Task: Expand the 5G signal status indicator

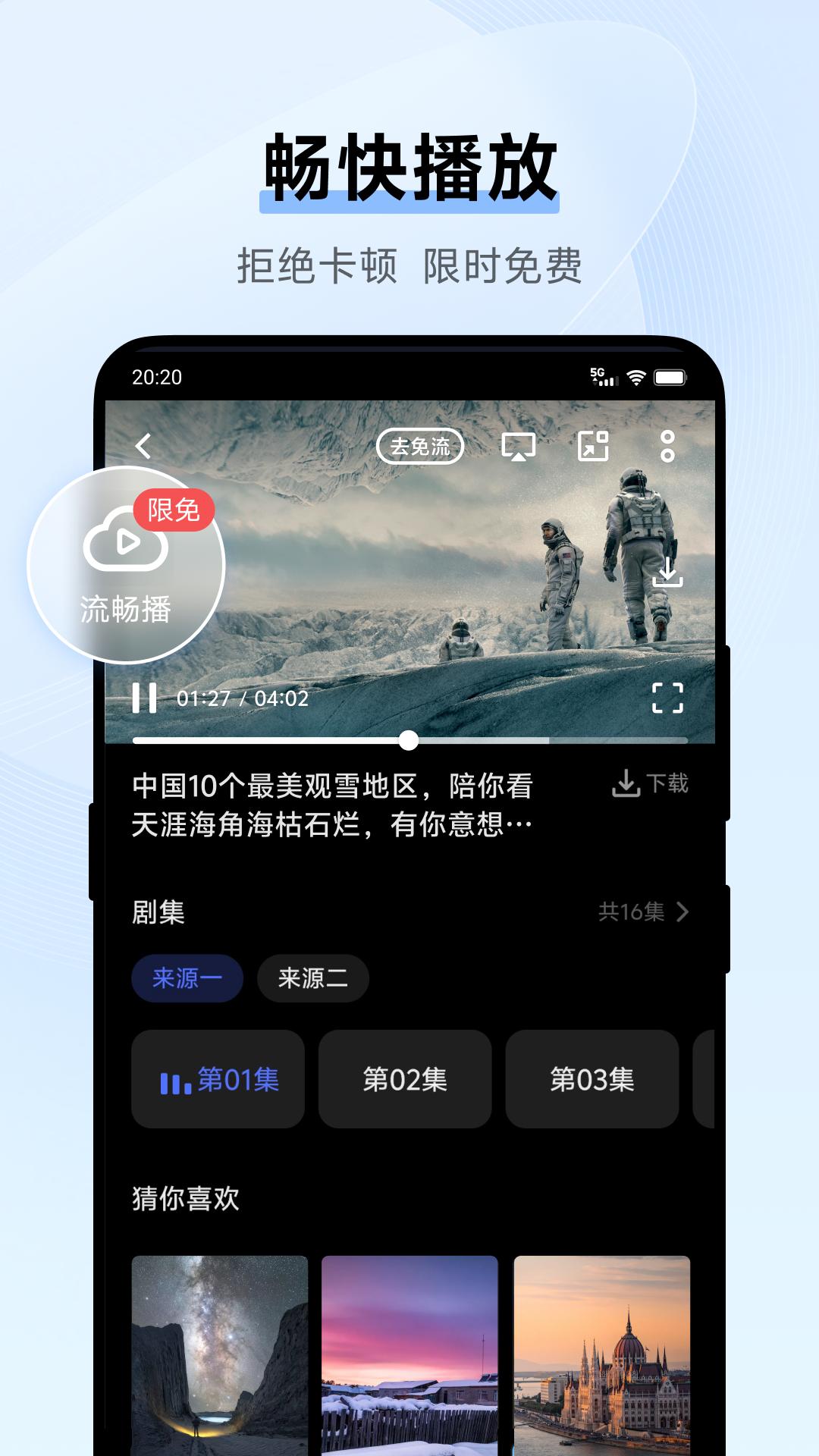Action: [603, 375]
